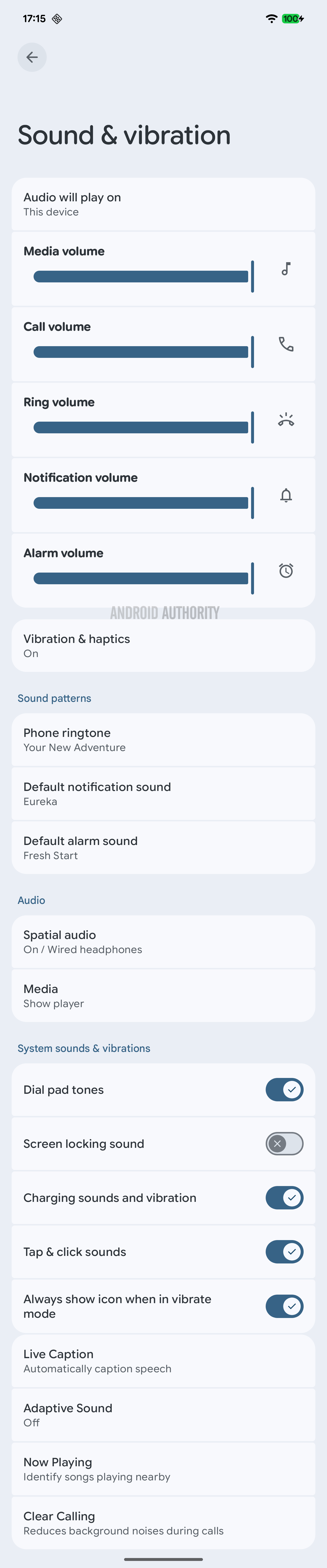
Task: Enable Screen locking sound
Action: coord(284,1144)
